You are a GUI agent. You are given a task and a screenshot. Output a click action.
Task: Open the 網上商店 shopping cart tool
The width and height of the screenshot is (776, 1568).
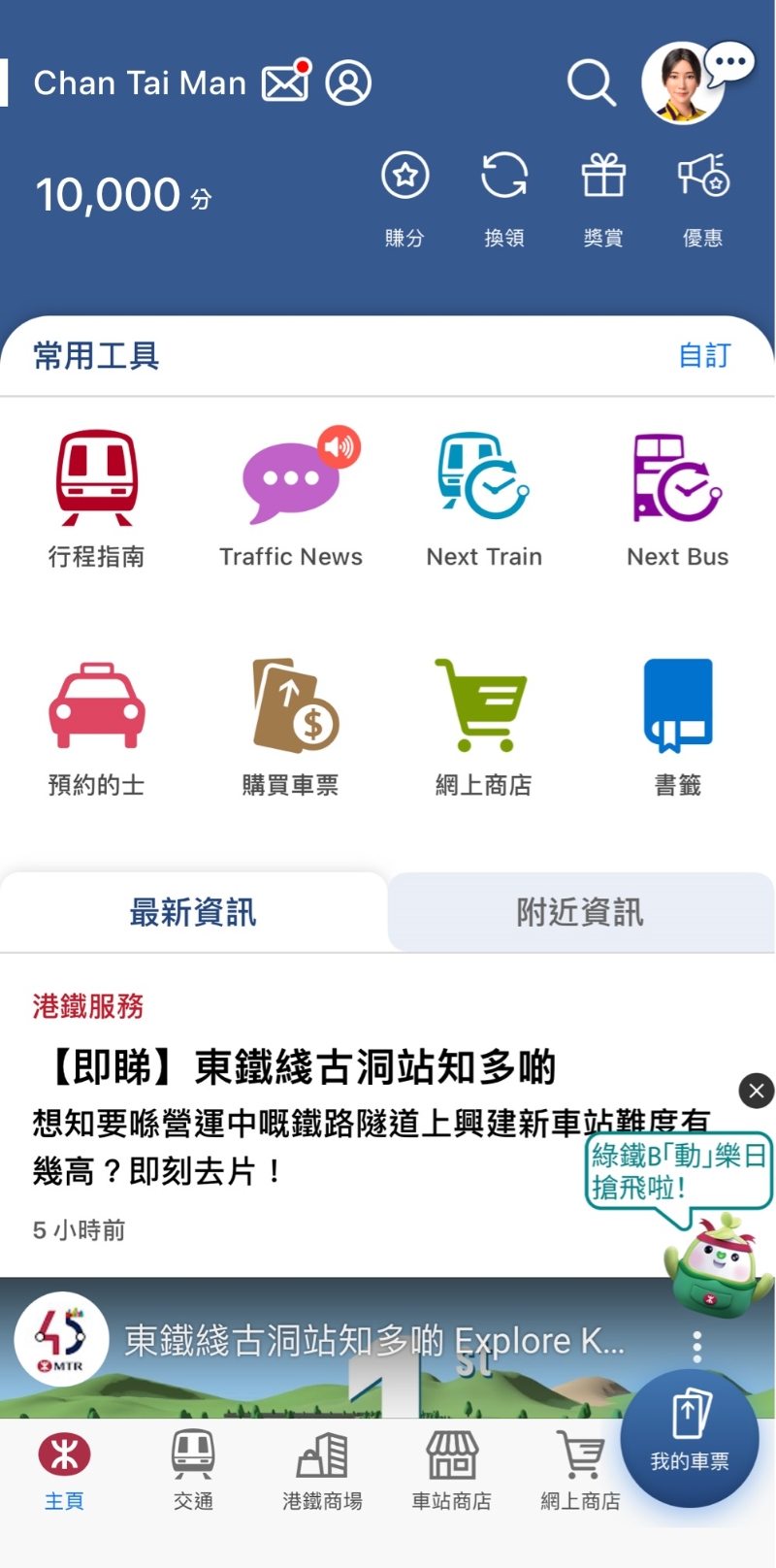coord(484,723)
